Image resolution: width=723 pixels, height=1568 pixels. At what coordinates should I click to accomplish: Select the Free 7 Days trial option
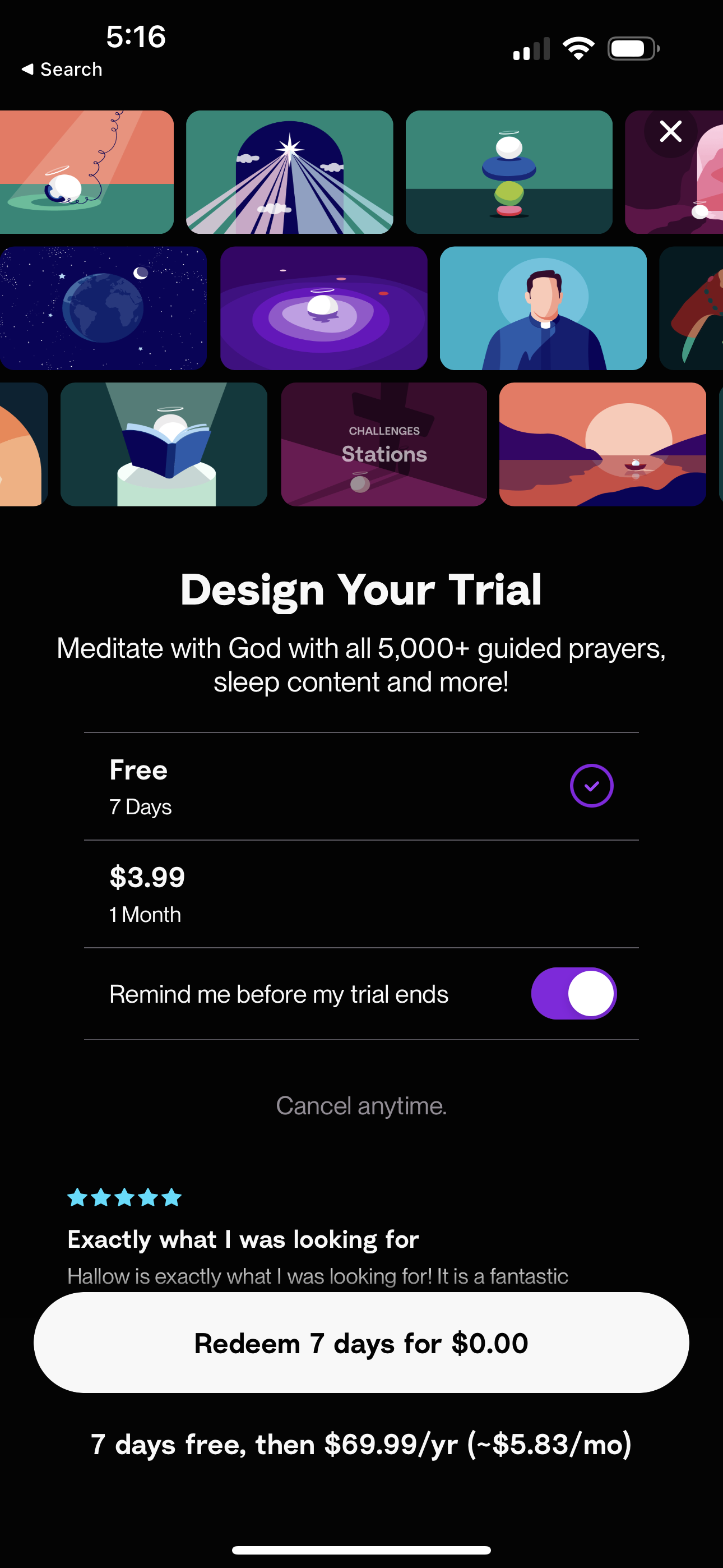[360, 786]
